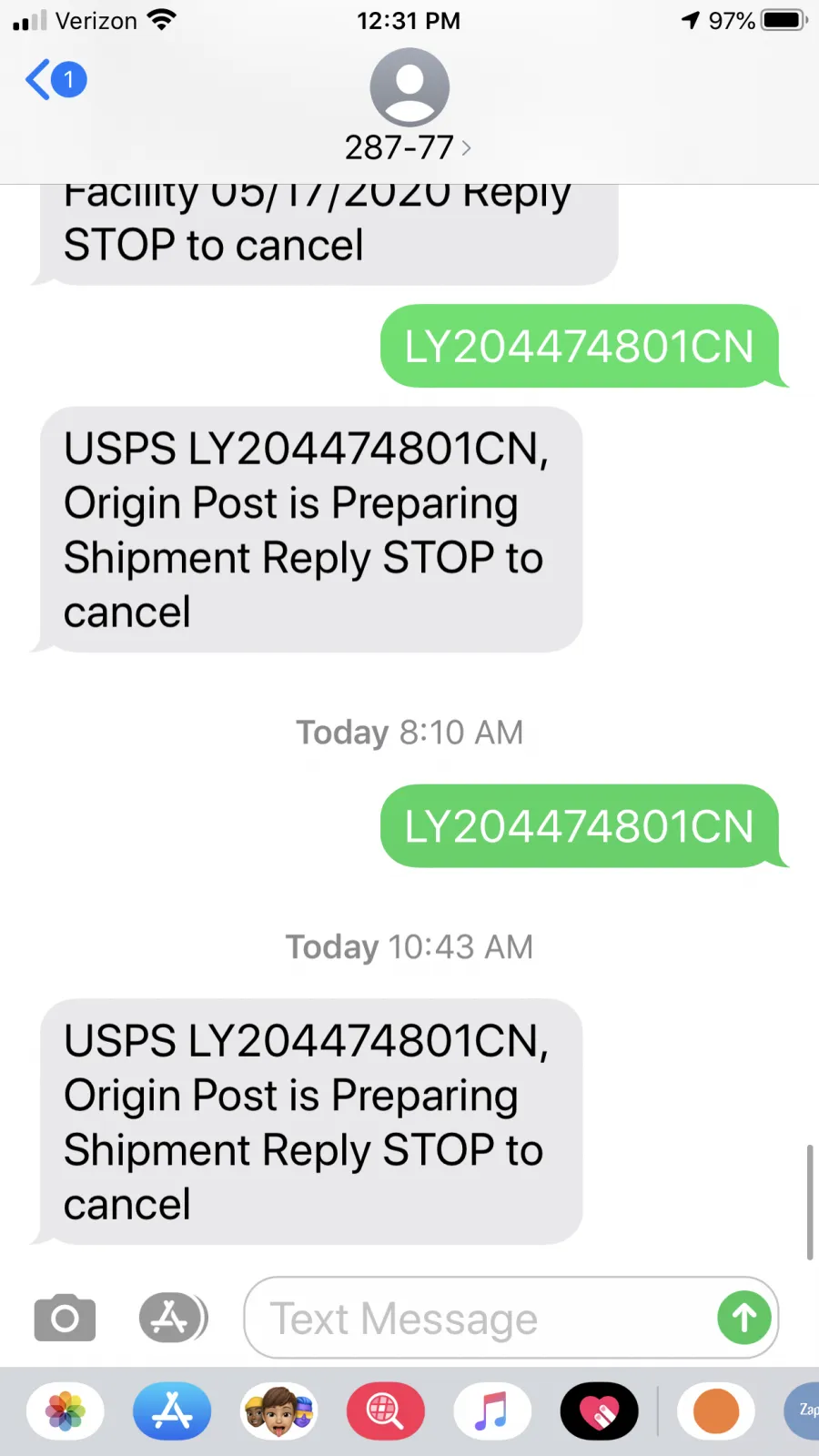Open the Digital Touch heart app
Screen dimensions: 819x1456
pyautogui.click(x=599, y=1411)
